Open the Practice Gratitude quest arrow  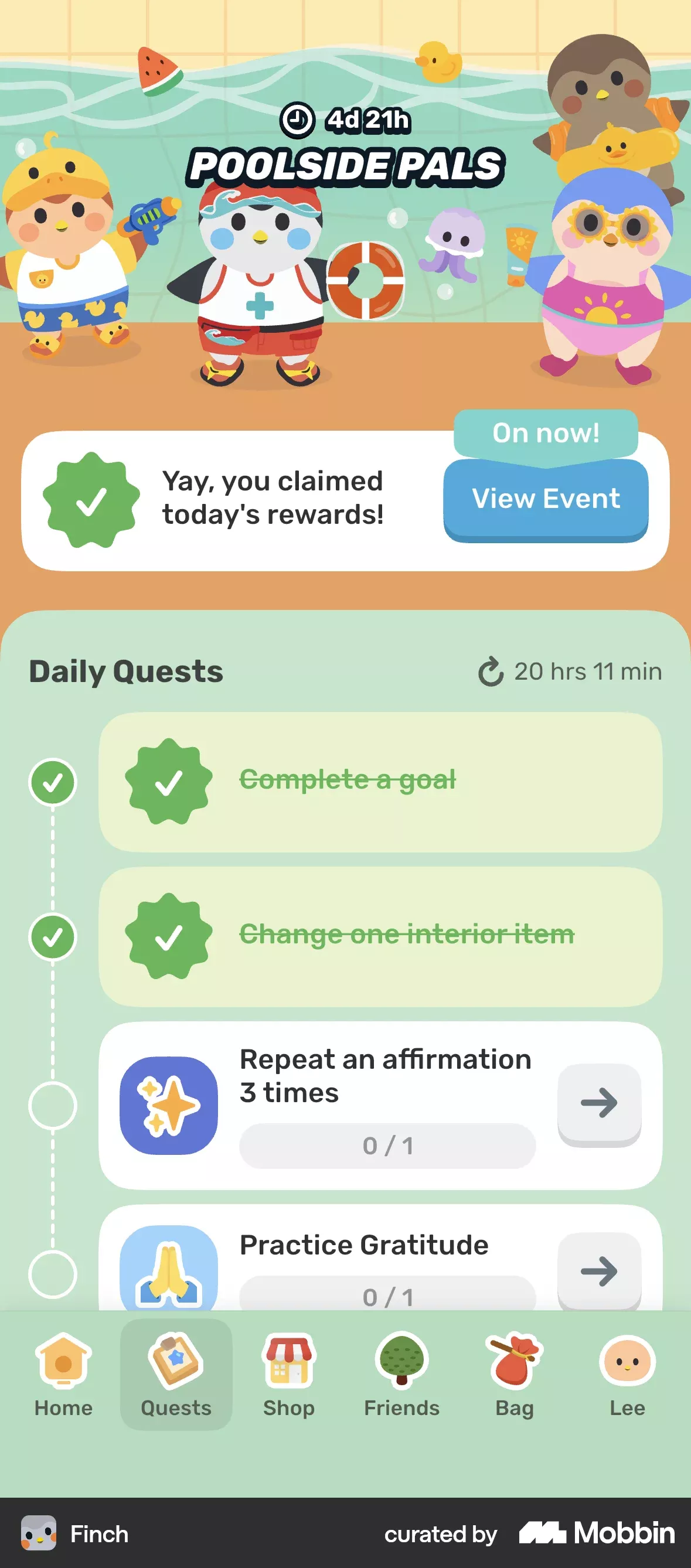tap(599, 1271)
